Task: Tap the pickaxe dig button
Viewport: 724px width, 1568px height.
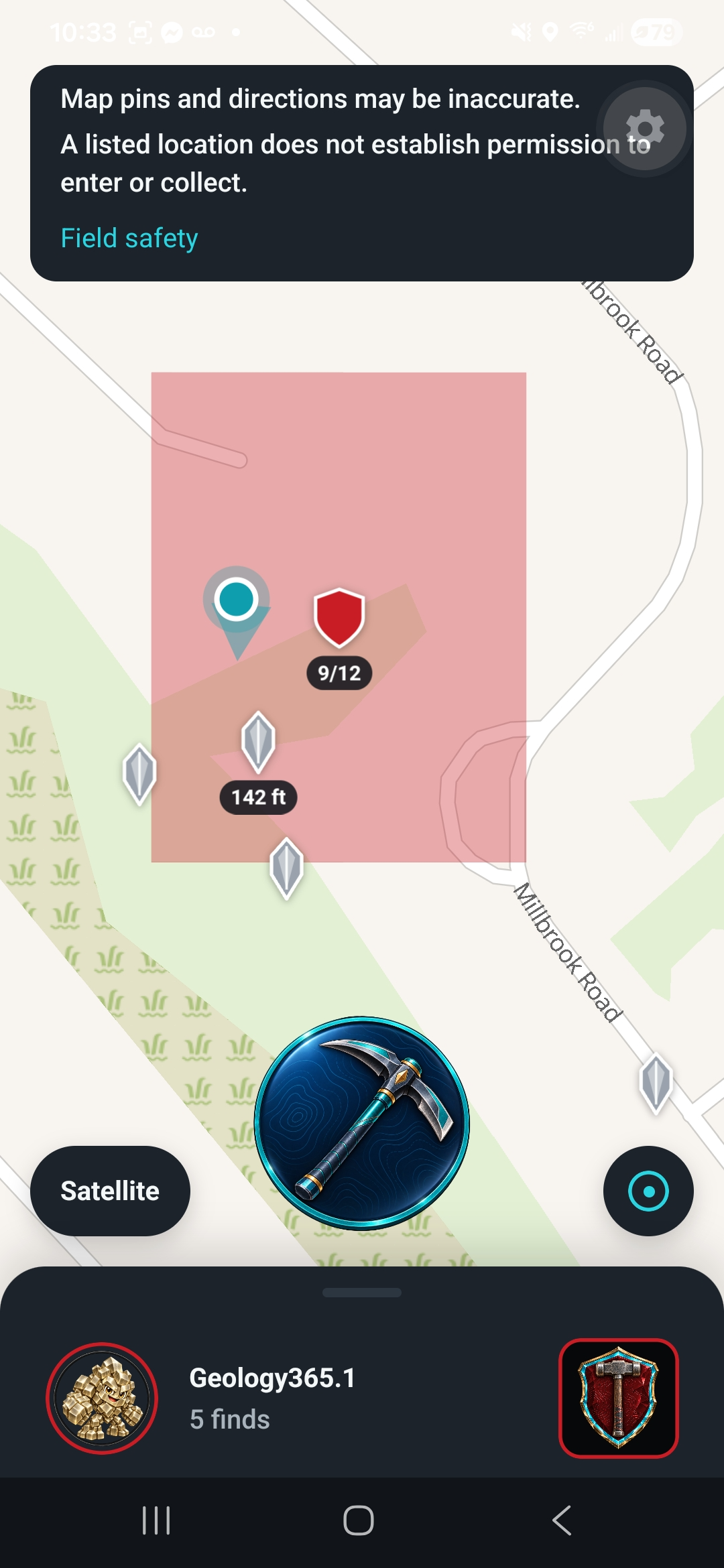Action: 362,1123
